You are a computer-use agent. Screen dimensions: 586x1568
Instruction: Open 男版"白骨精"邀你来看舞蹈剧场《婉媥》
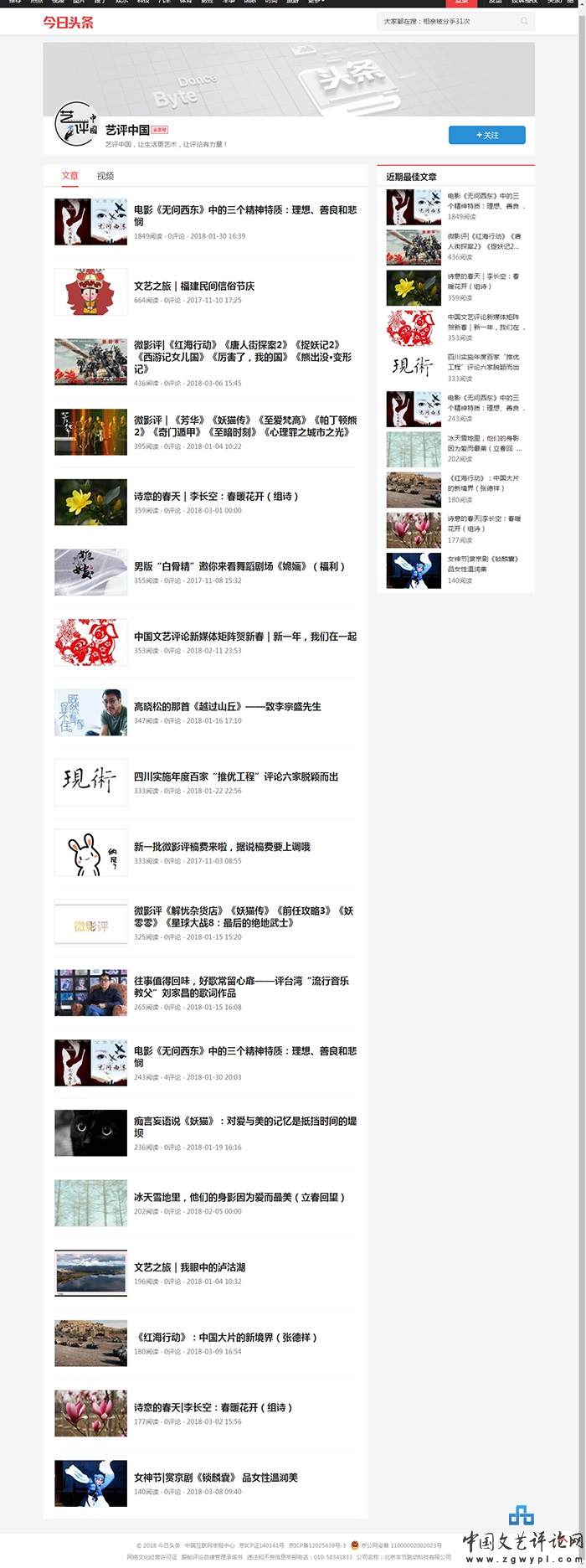tap(239, 566)
